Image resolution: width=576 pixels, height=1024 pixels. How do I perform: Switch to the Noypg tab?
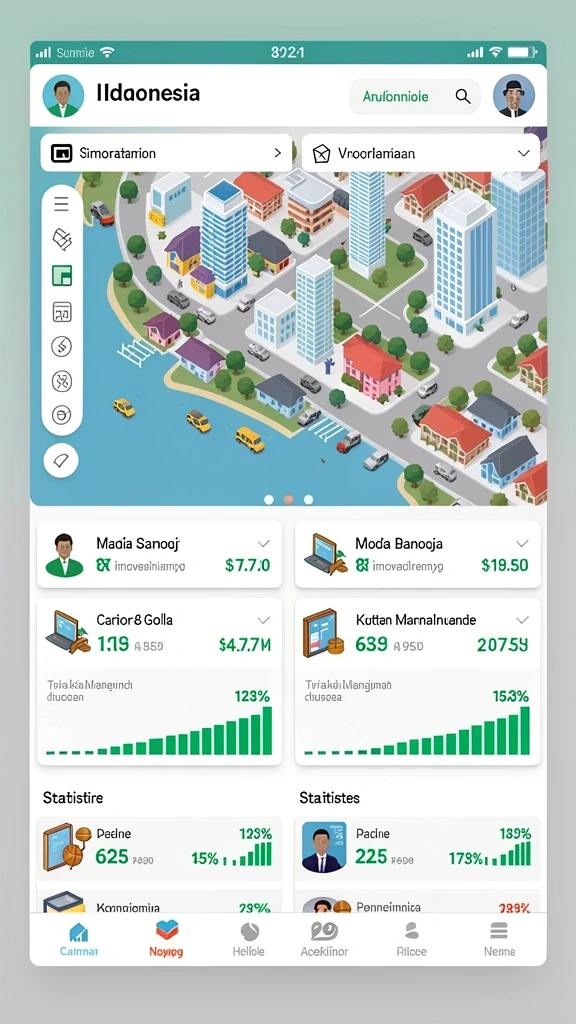166,940
